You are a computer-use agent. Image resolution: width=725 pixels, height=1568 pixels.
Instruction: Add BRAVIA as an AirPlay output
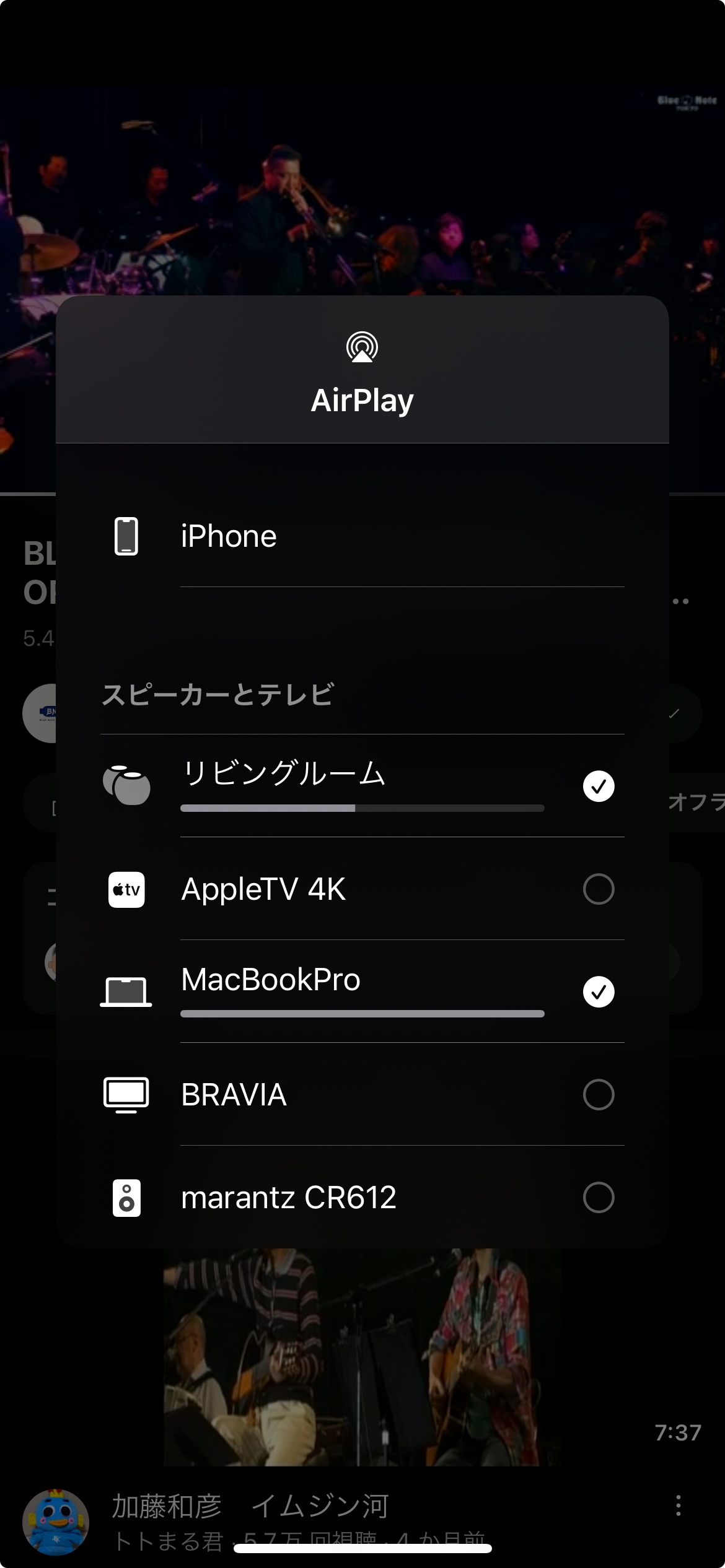click(598, 1095)
